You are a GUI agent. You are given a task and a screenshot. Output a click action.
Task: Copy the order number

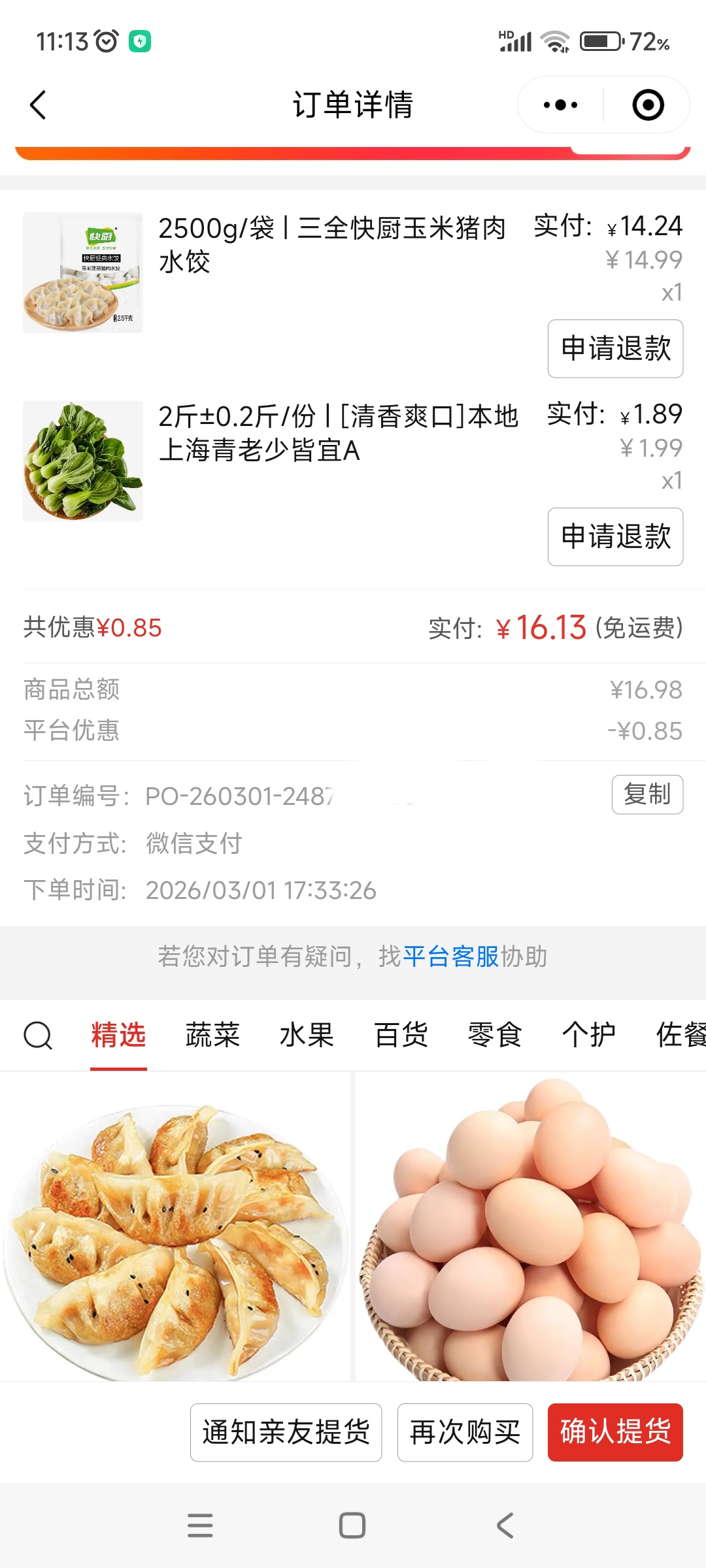coord(647,794)
